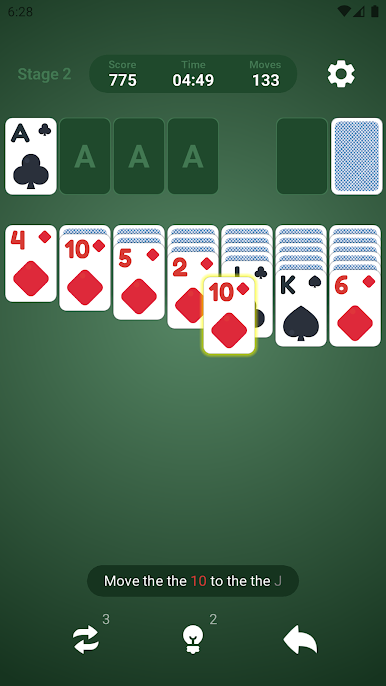
Task: Select the King of spades card
Action: [301, 308]
